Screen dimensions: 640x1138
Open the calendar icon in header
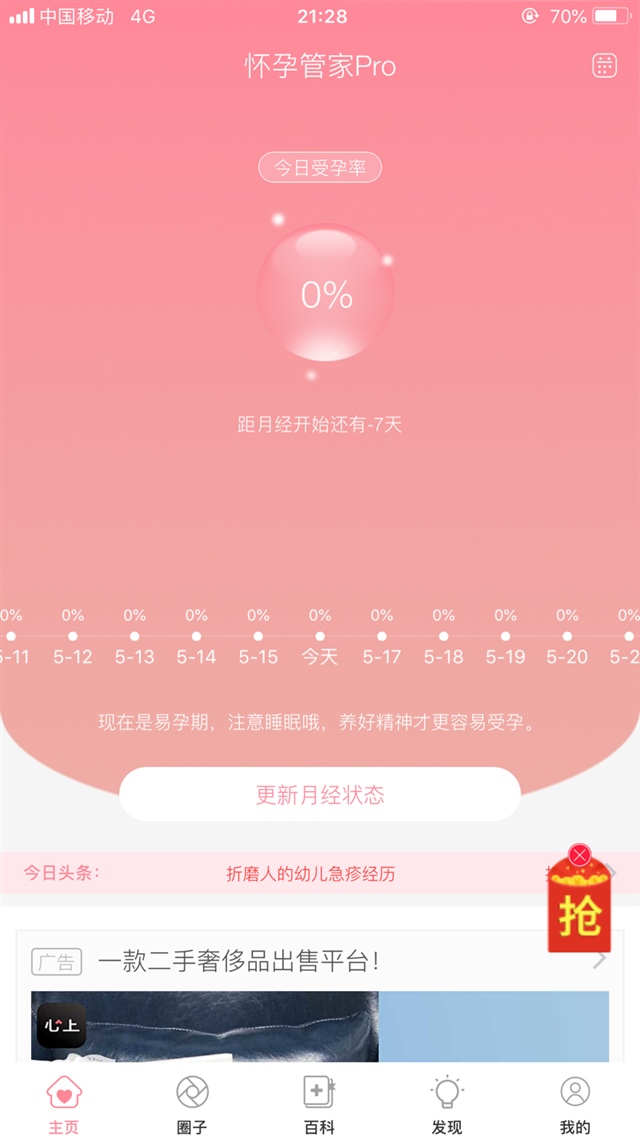tap(604, 66)
